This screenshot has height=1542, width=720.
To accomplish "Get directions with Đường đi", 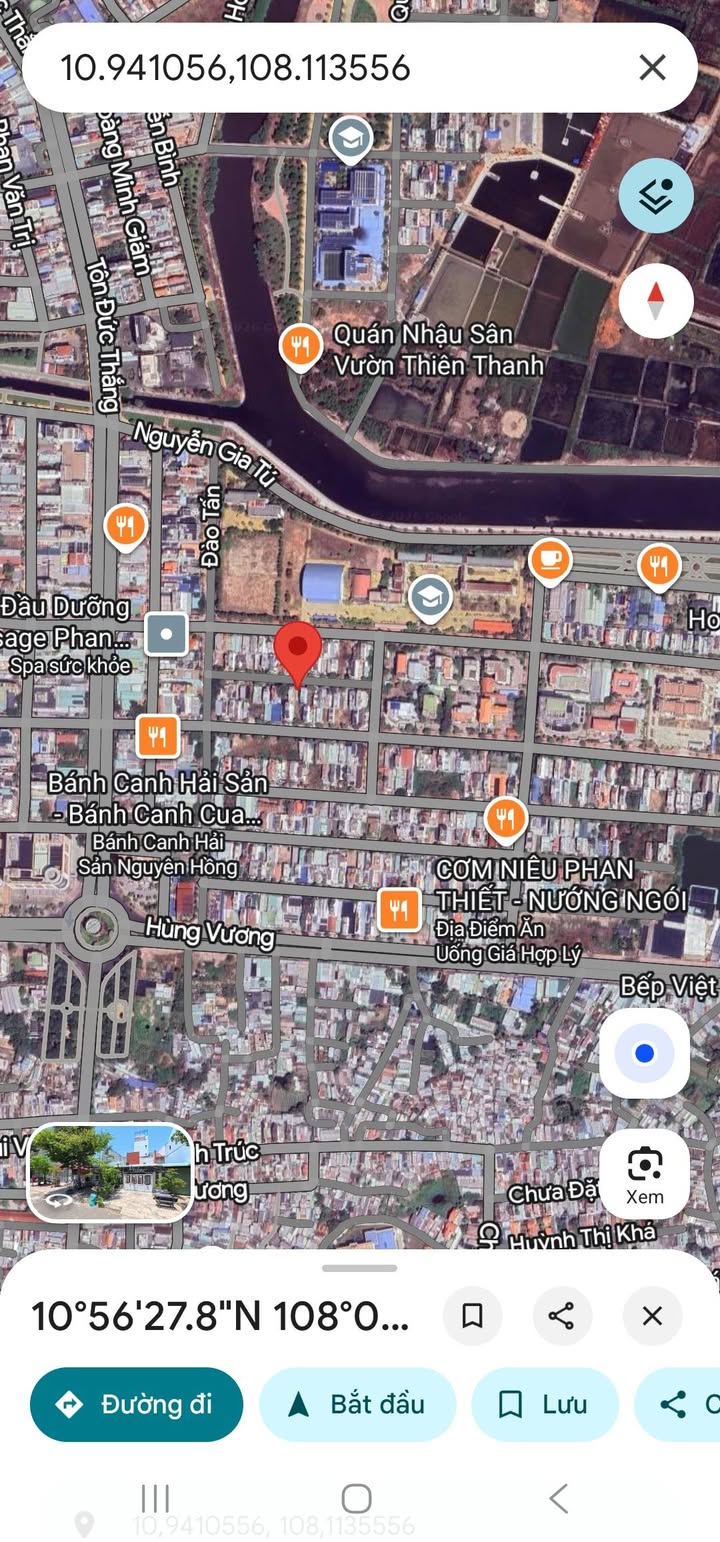I will [136, 1404].
